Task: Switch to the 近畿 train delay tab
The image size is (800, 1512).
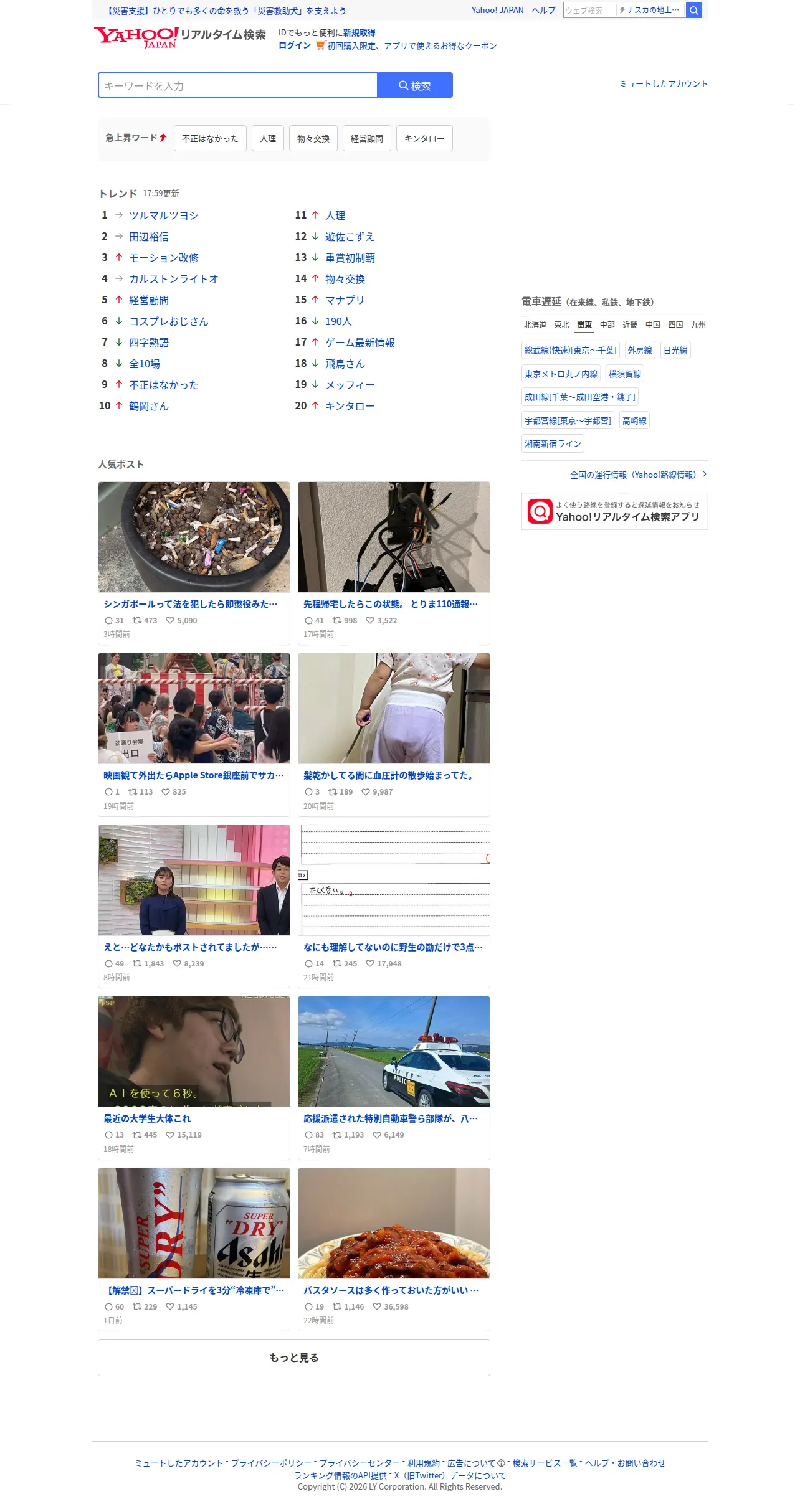Action: (x=630, y=324)
